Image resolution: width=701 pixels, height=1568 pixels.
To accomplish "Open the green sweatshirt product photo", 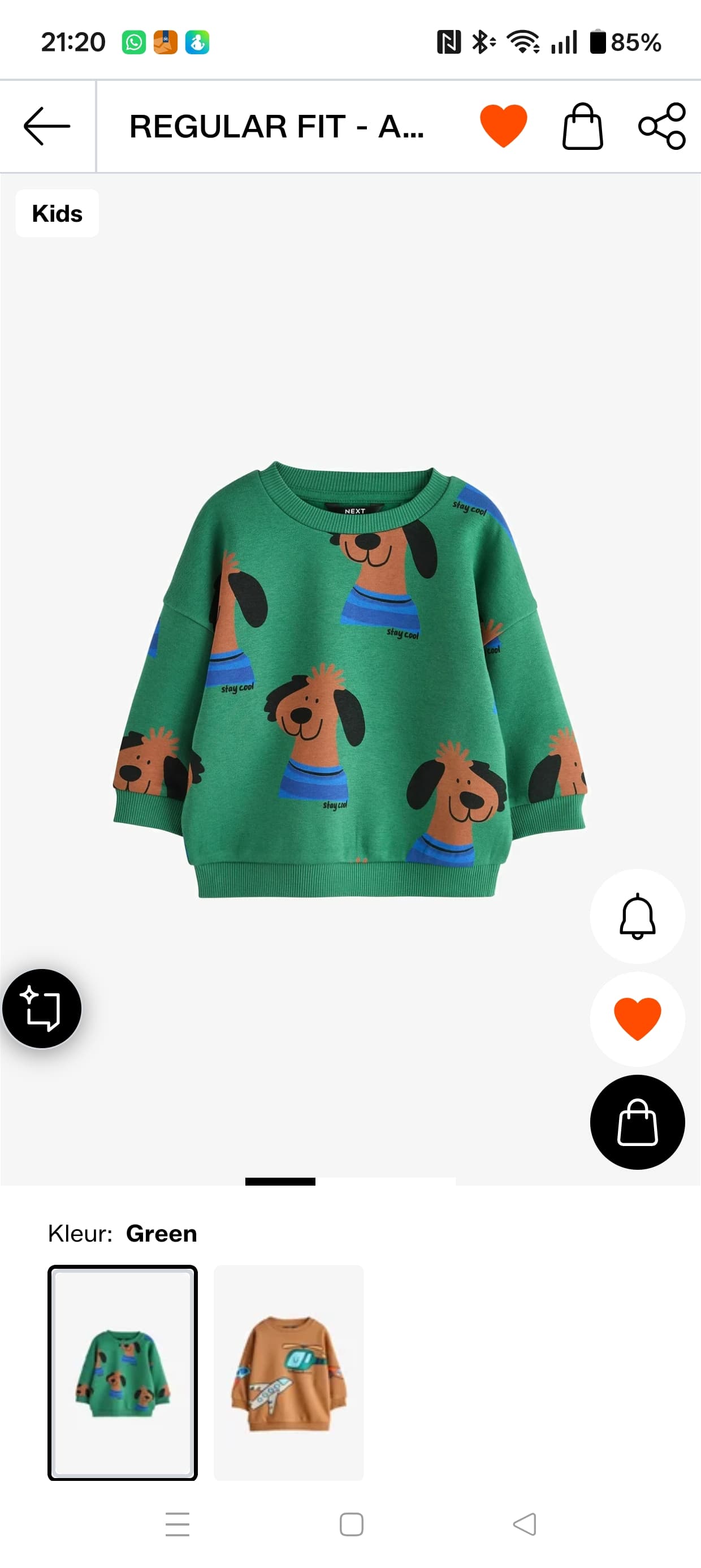I will click(x=350, y=679).
